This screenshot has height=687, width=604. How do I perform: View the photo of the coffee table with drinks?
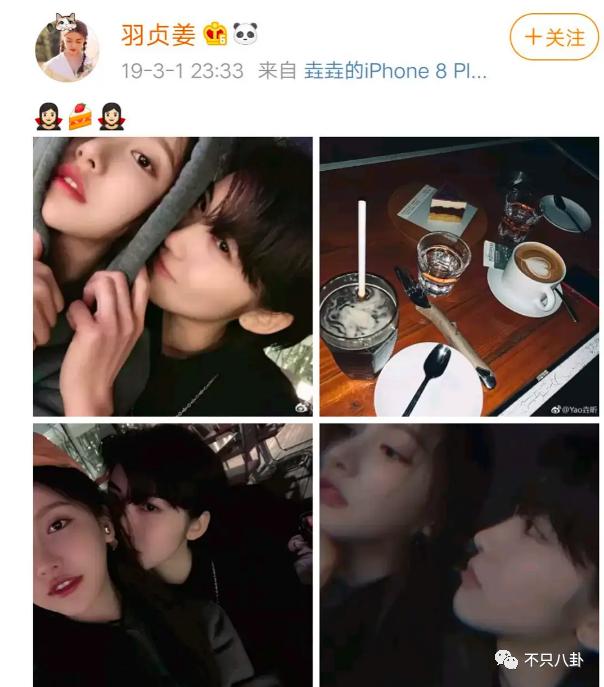tap(459, 277)
